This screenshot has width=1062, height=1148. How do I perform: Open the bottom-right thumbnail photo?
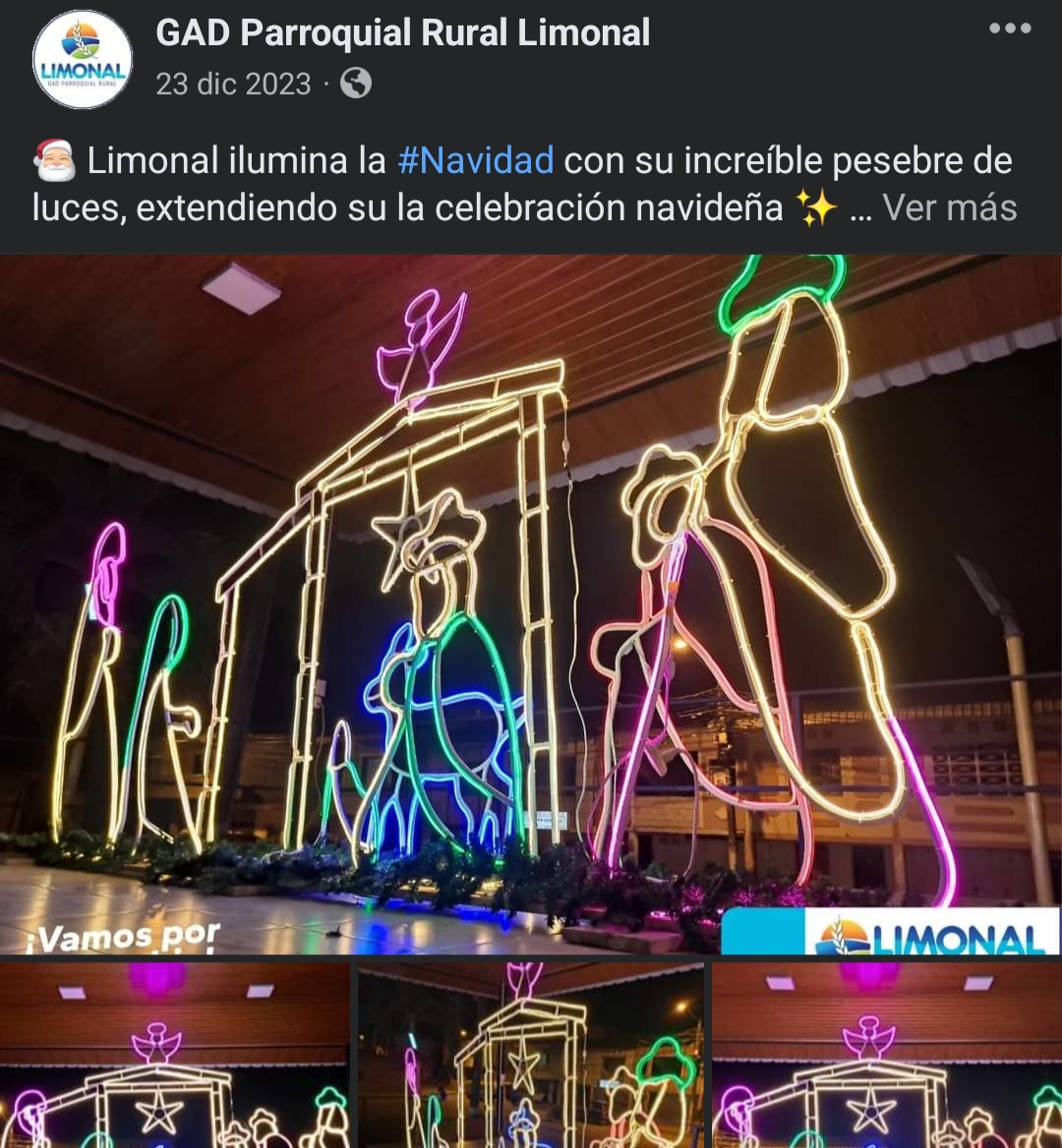(887, 1055)
